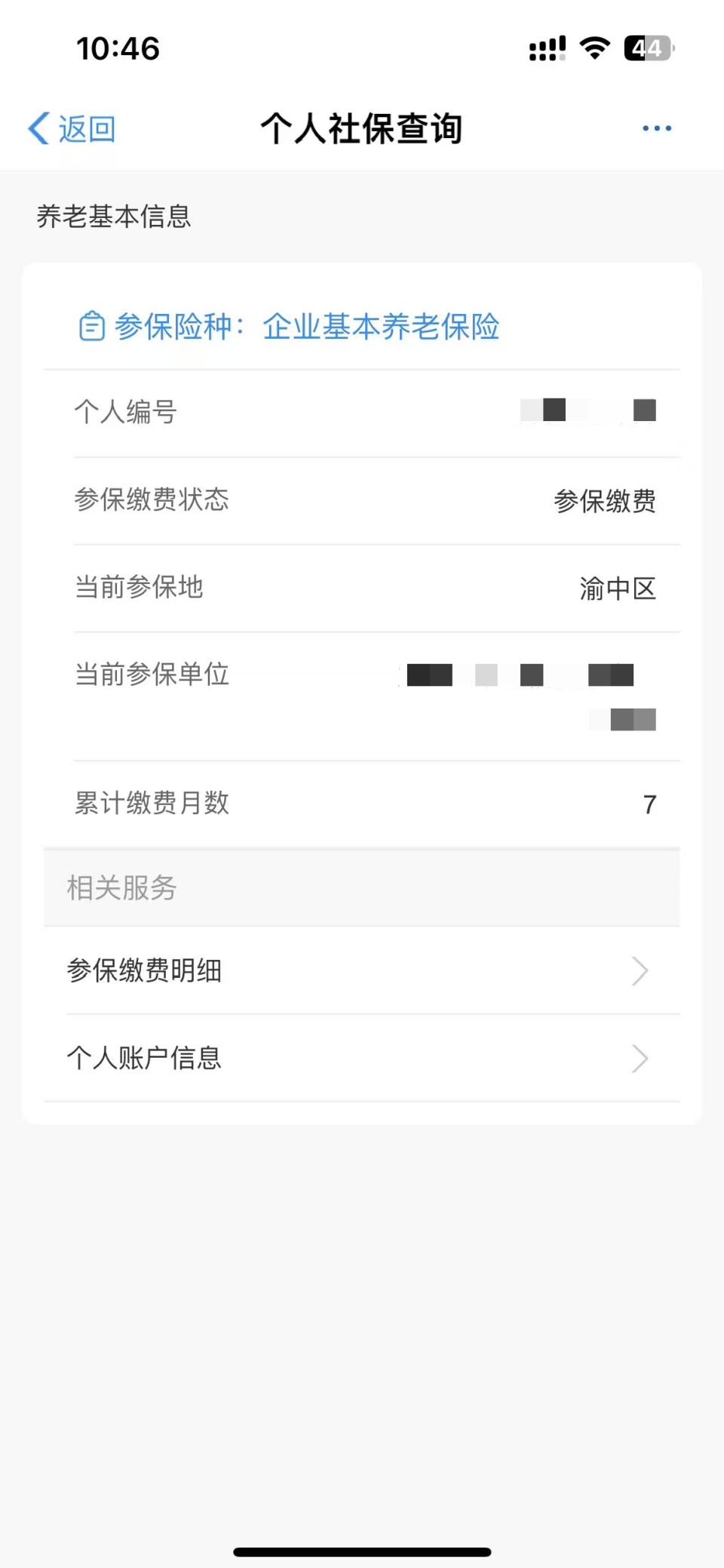Select the 渝中区 current insured location

point(617,588)
